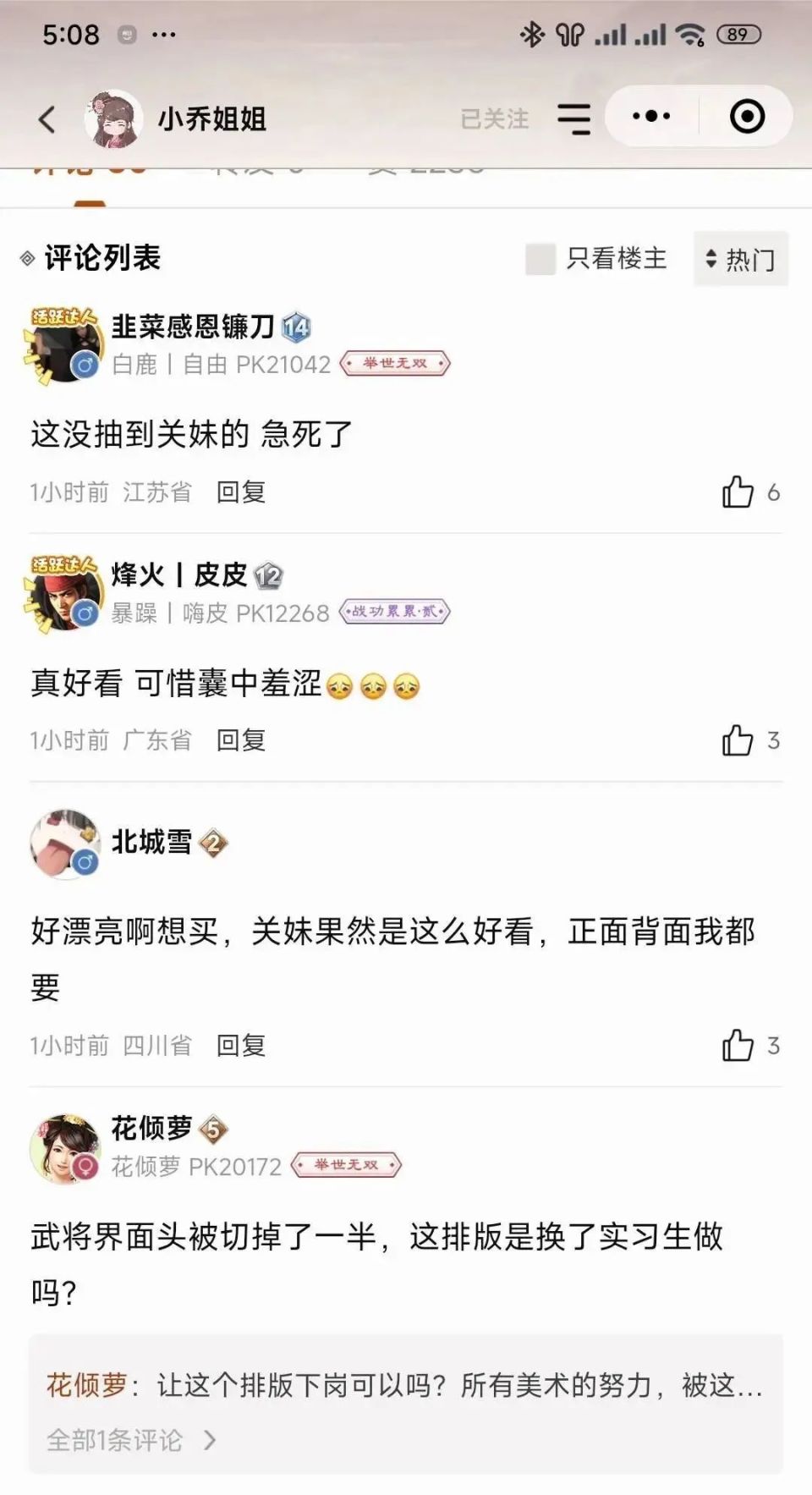View 北城雪's avatar profile

tap(64, 844)
